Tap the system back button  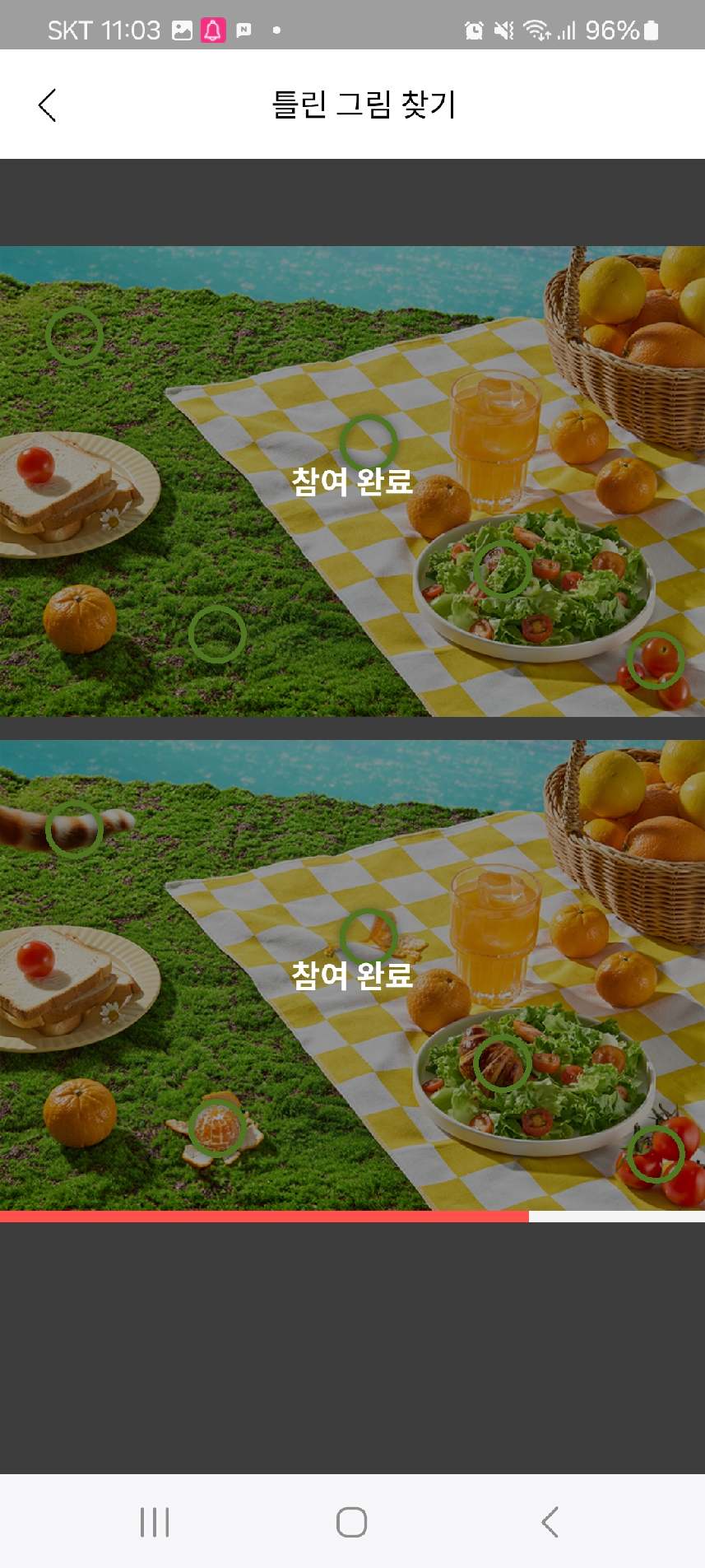coord(550,1522)
